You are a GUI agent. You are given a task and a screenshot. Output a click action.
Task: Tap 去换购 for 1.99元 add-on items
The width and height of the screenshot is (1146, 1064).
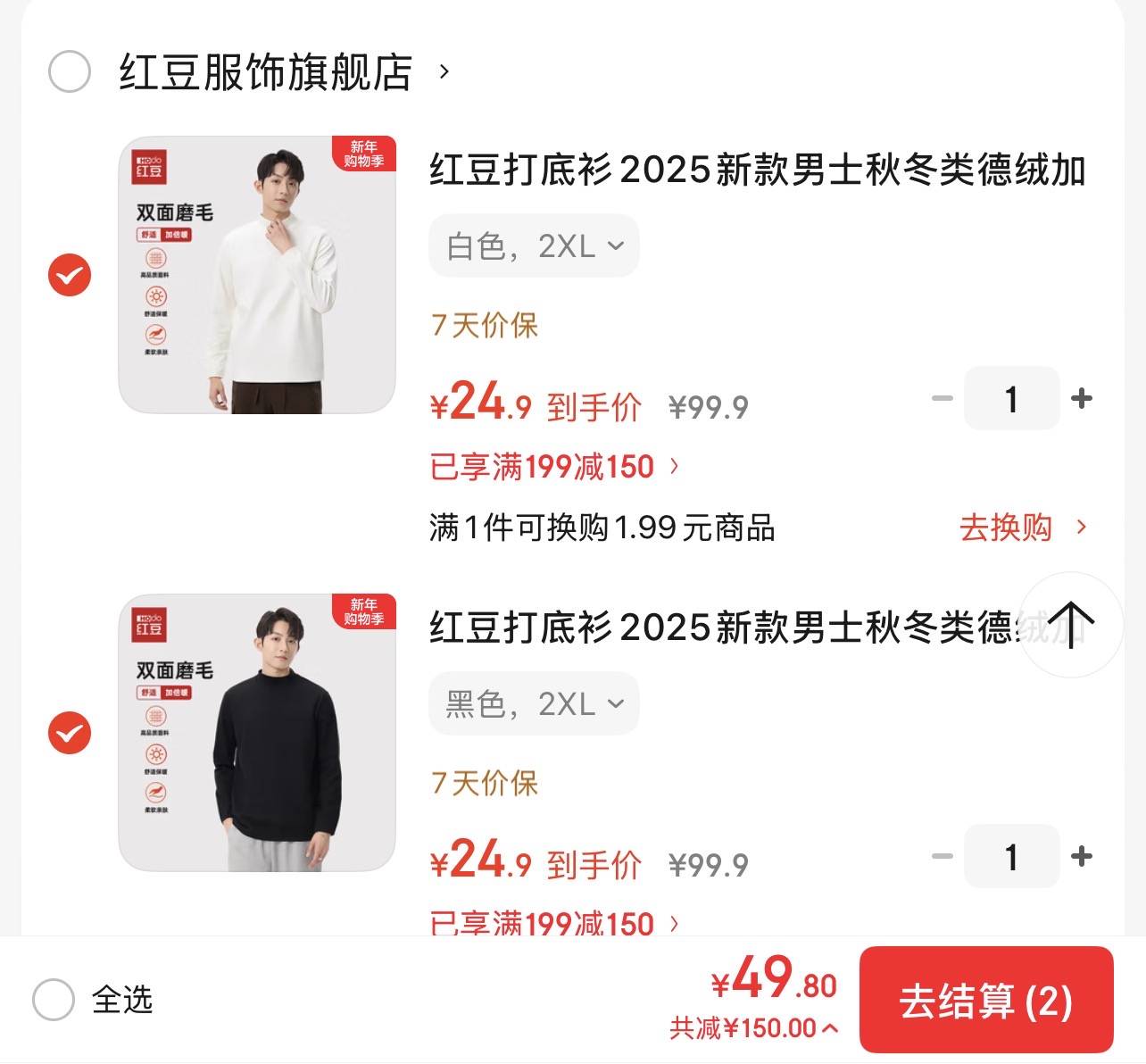coord(1021,528)
